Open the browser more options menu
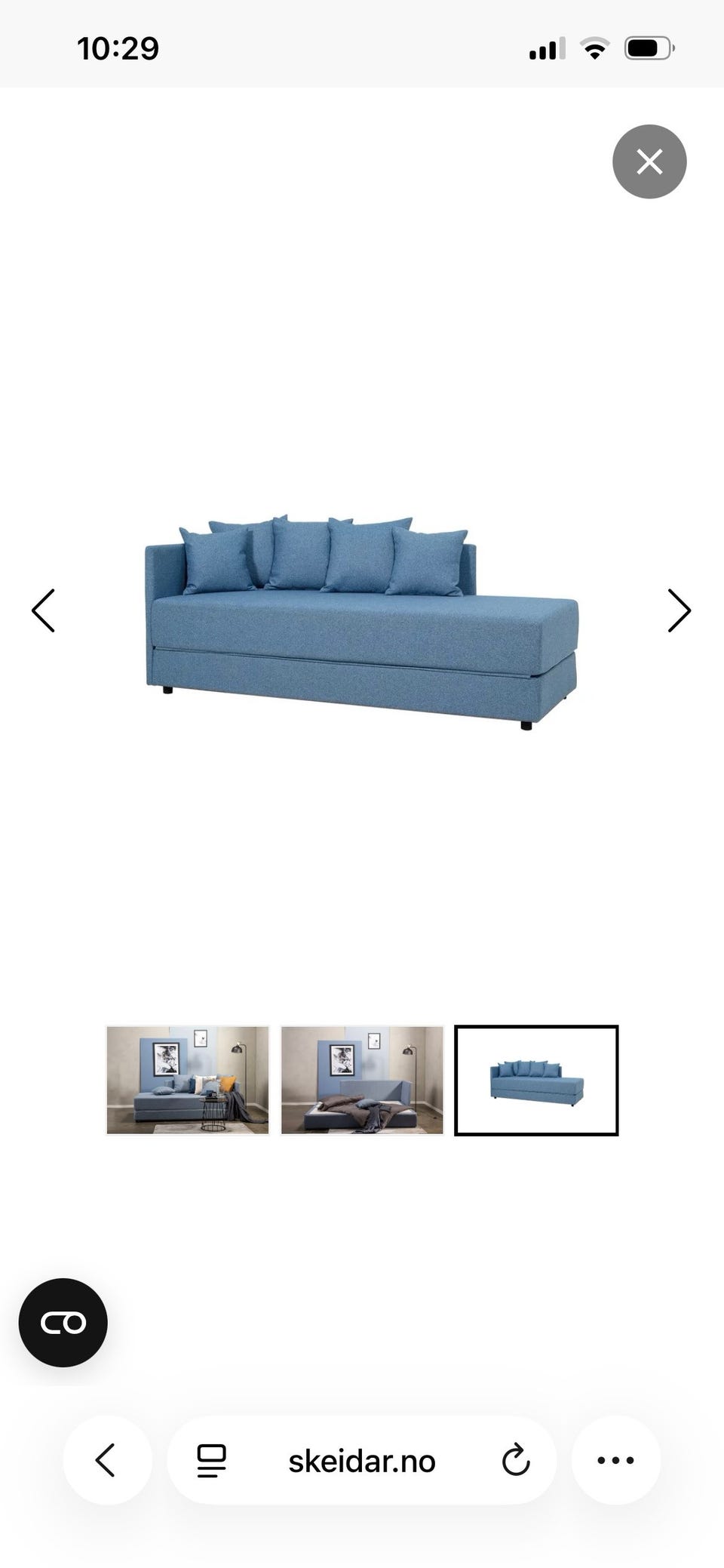 click(x=615, y=1460)
